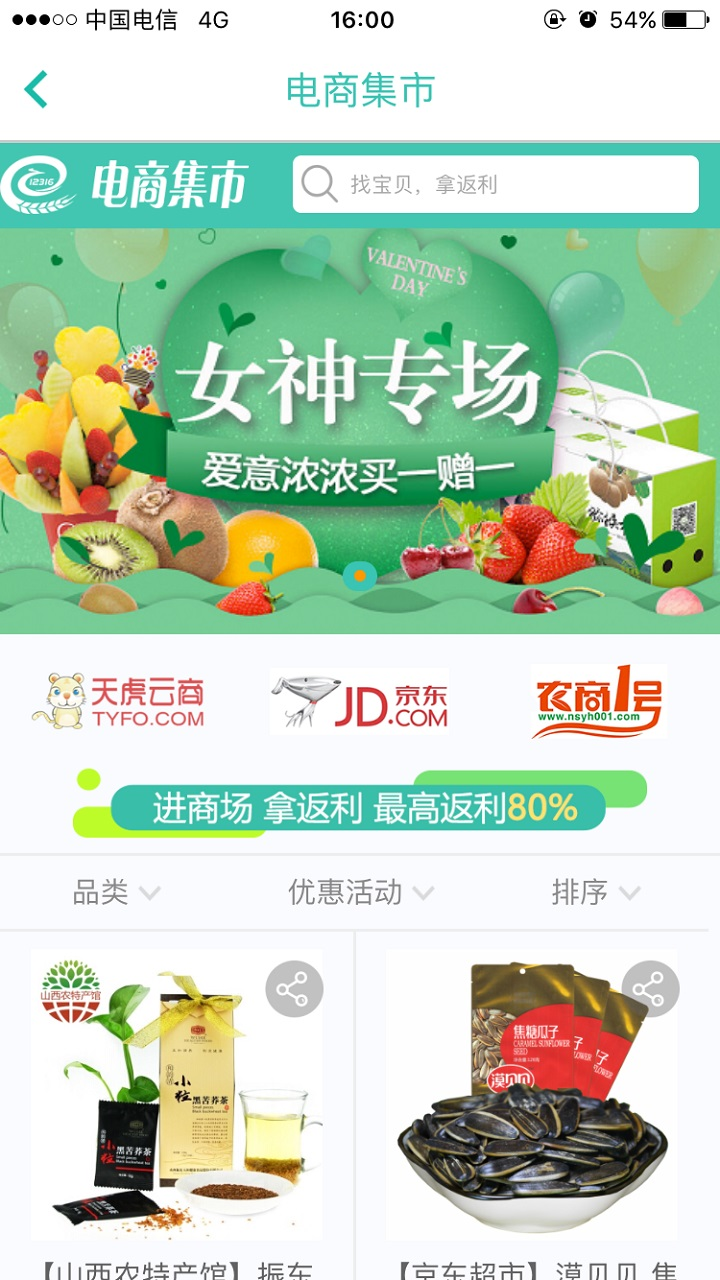720x1280 pixels.
Task: Expand the 品类 category dropdown
Action: click(x=116, y=892)
